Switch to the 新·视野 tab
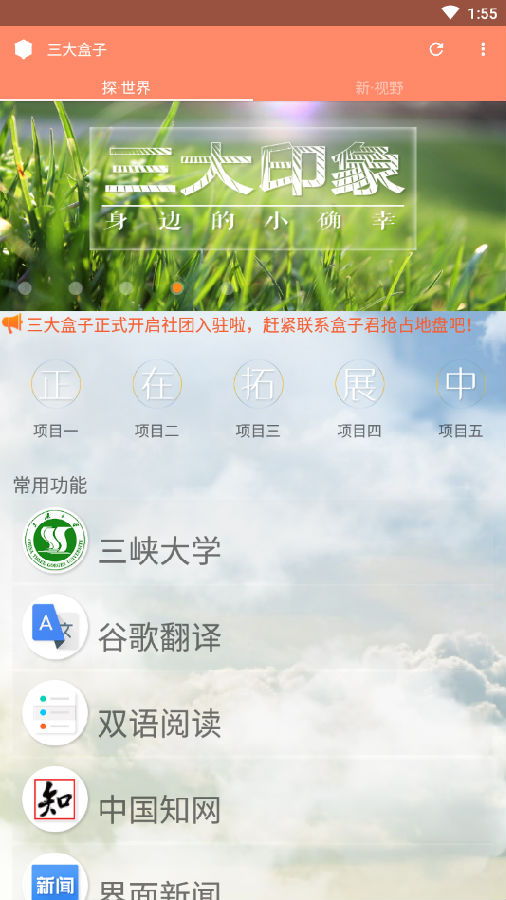 (379, 88)
